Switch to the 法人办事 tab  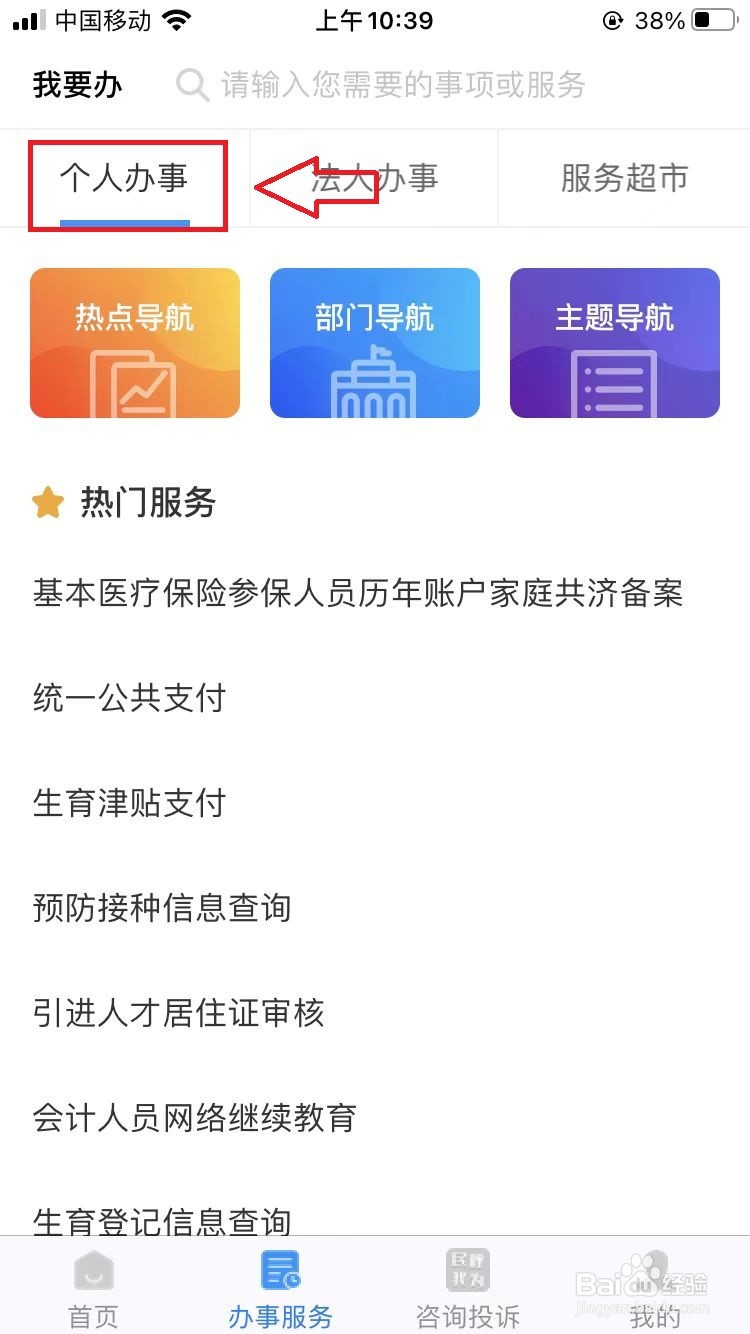coord(374,179)
